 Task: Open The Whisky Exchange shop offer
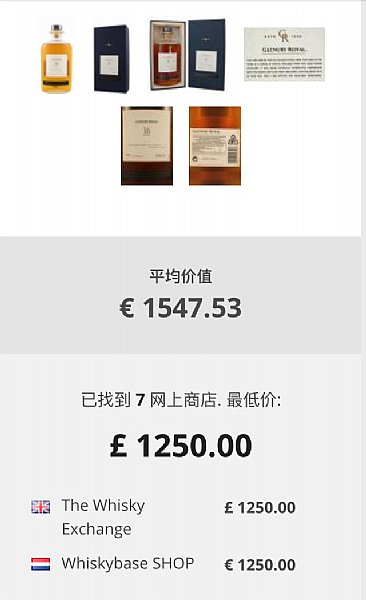[x=163, y=517]
